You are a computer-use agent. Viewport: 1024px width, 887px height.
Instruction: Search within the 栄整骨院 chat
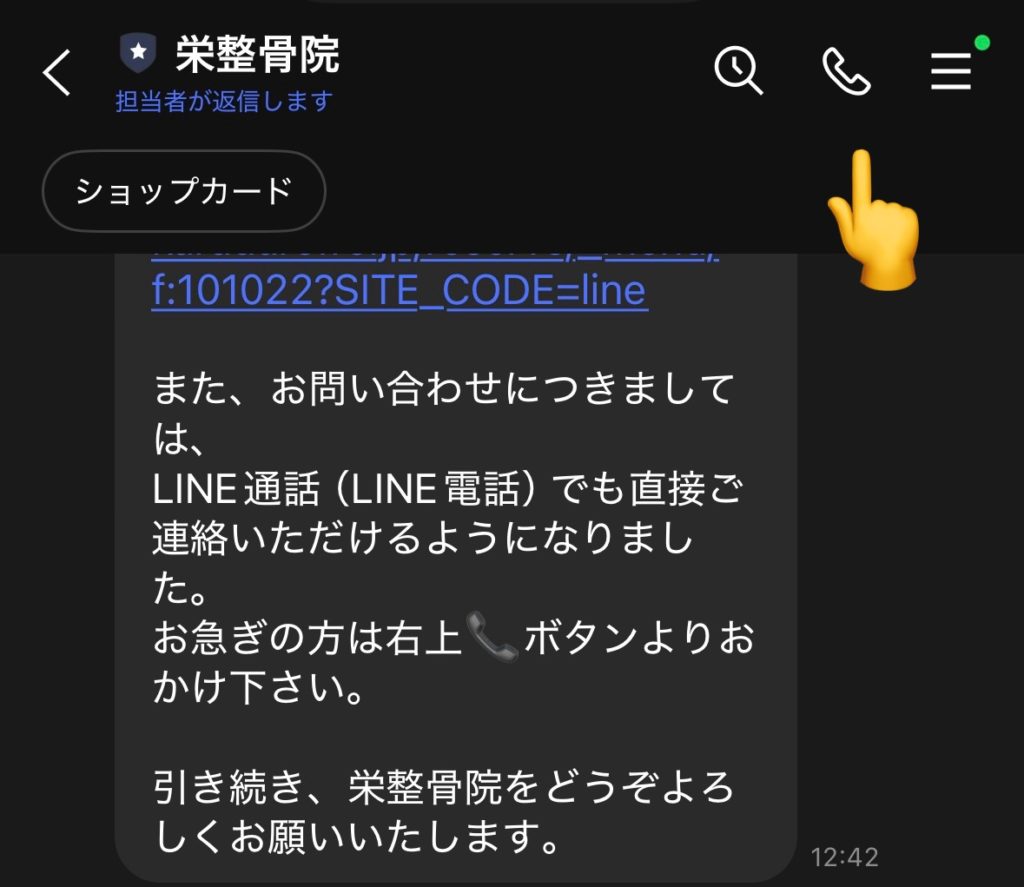coord(739,72)
